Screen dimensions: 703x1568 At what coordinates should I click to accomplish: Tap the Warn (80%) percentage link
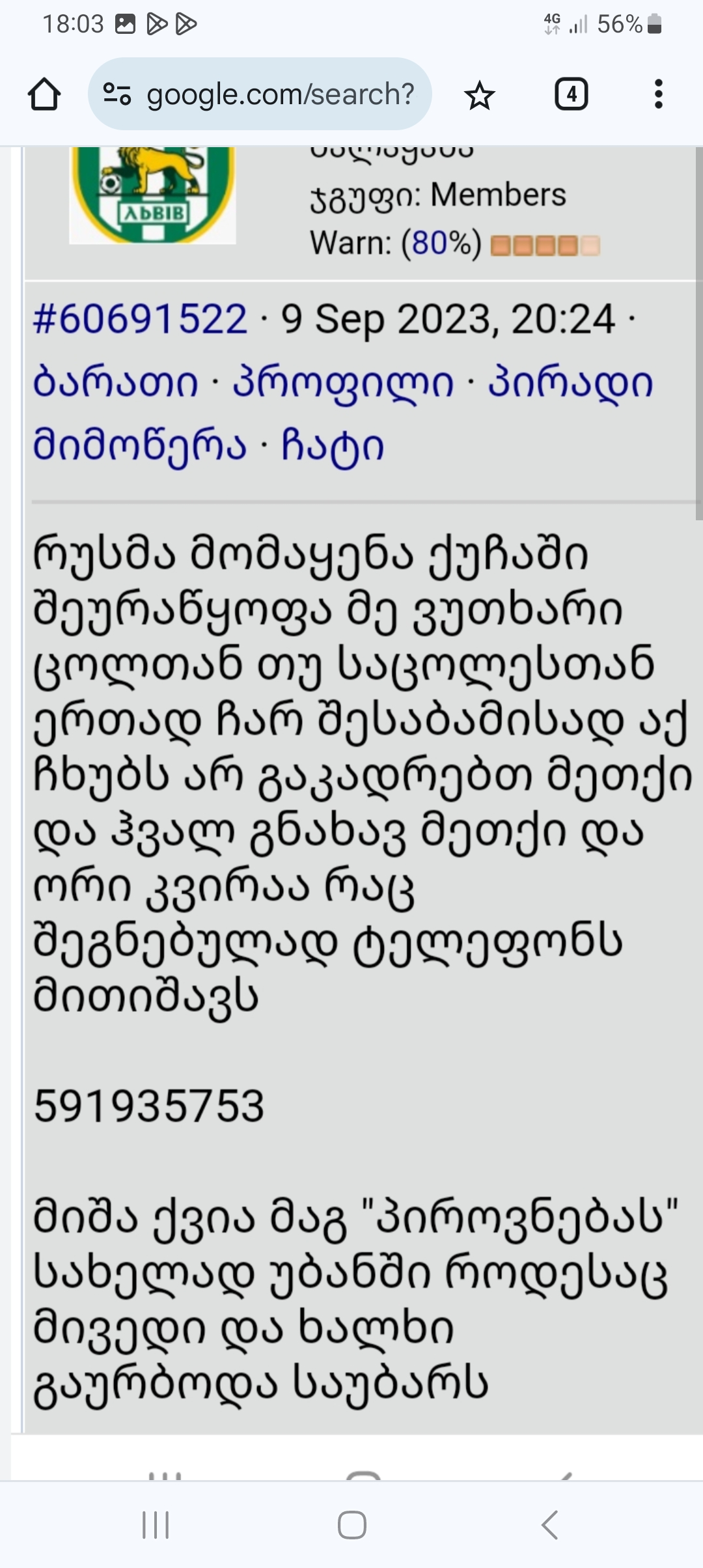440,243
